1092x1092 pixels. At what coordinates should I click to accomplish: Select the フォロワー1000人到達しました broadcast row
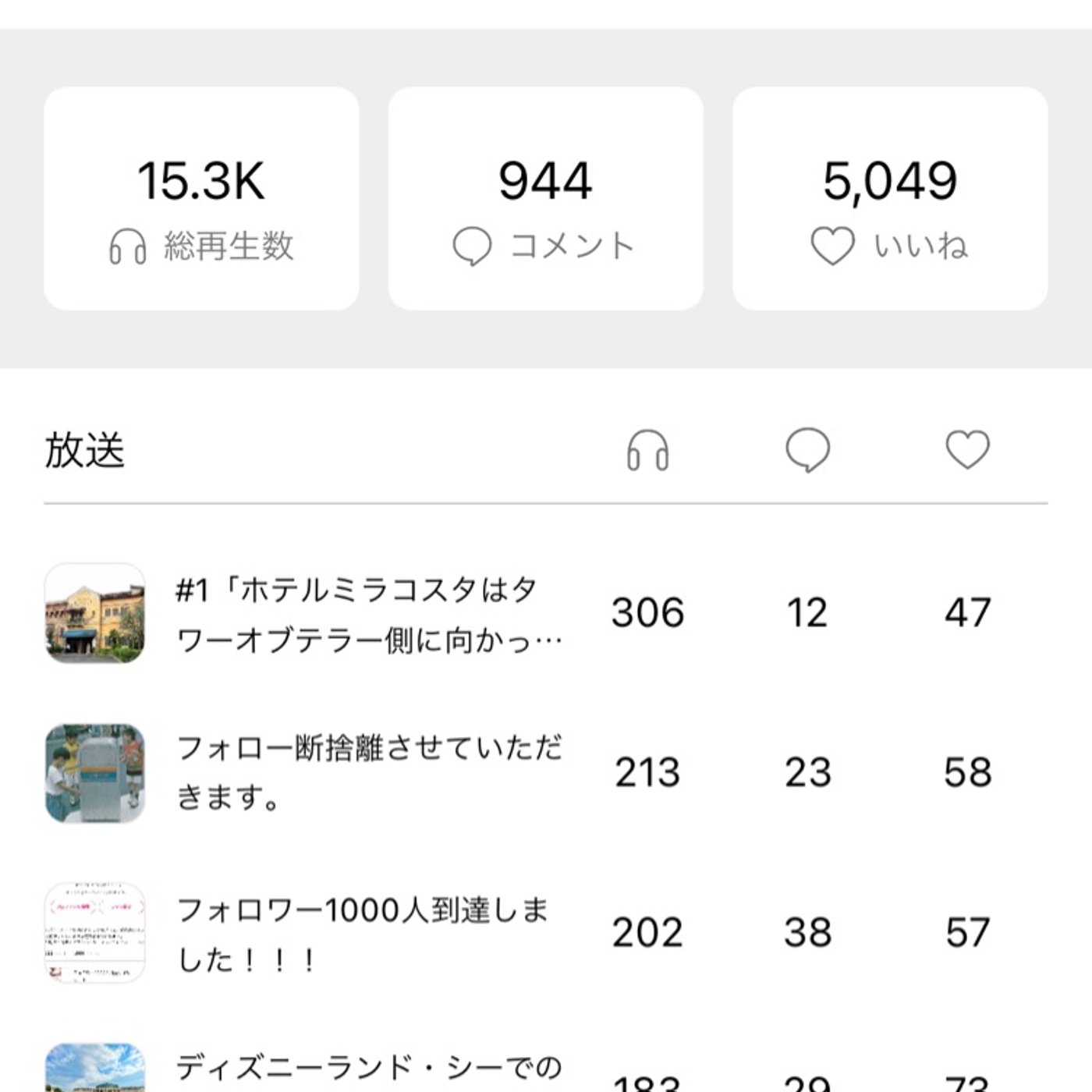tap(363, 933)
